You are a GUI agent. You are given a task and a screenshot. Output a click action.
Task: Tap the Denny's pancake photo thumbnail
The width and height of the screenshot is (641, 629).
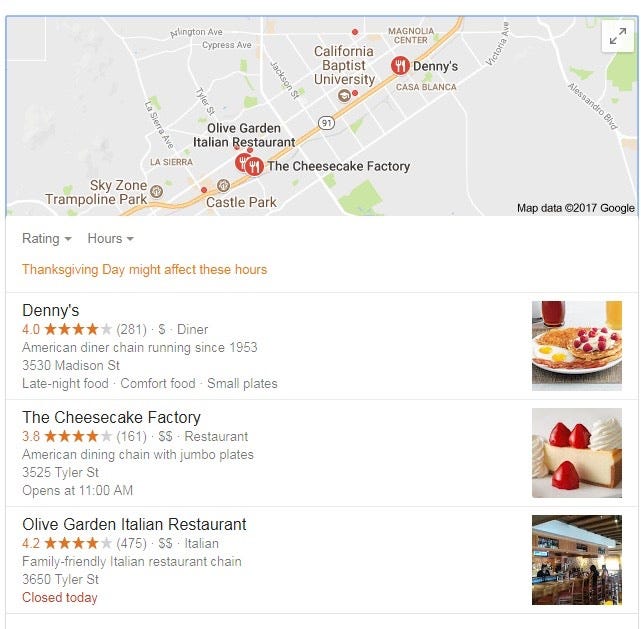[576, 346]
